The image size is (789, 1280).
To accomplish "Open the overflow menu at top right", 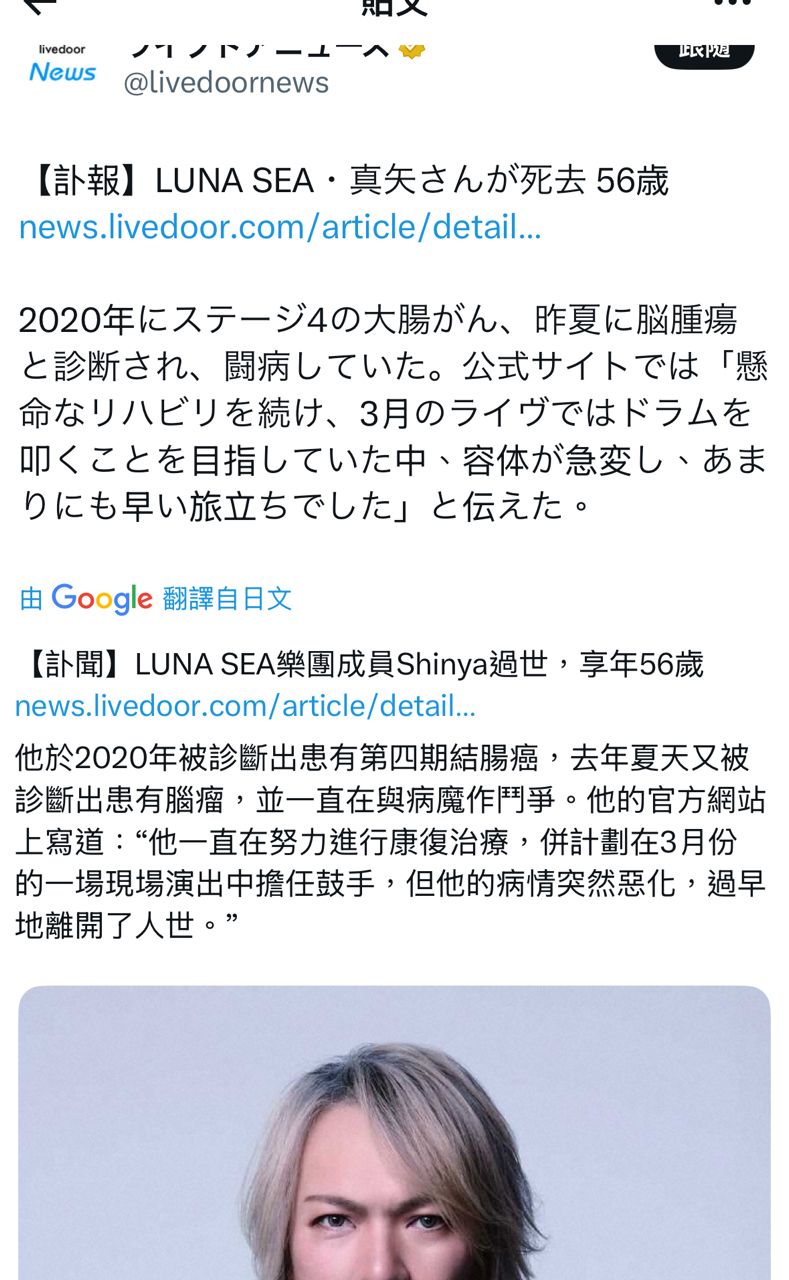I will 731,5.
